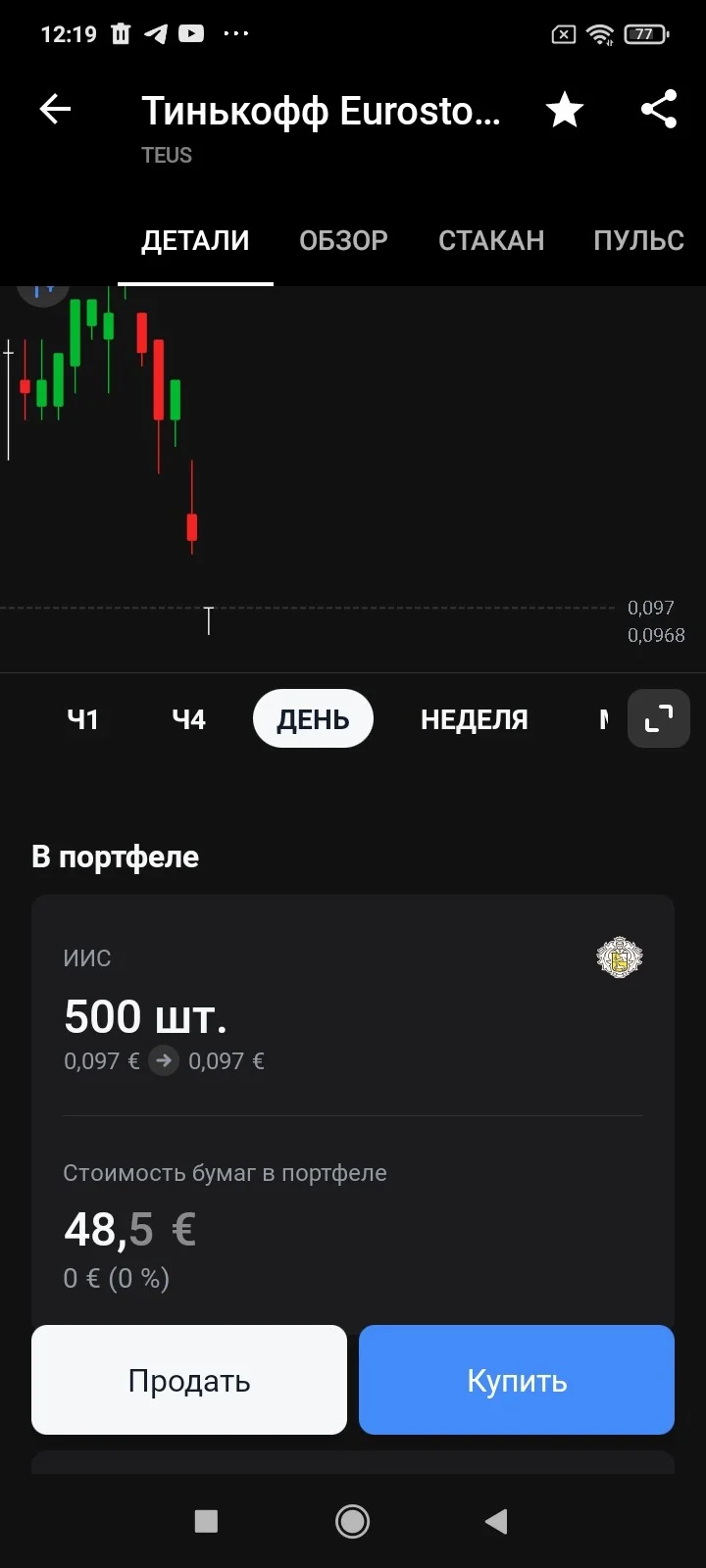The image size is (706, 1568).
Task: Select the ДЕТАЛИ tab
Action: point(195,240)
